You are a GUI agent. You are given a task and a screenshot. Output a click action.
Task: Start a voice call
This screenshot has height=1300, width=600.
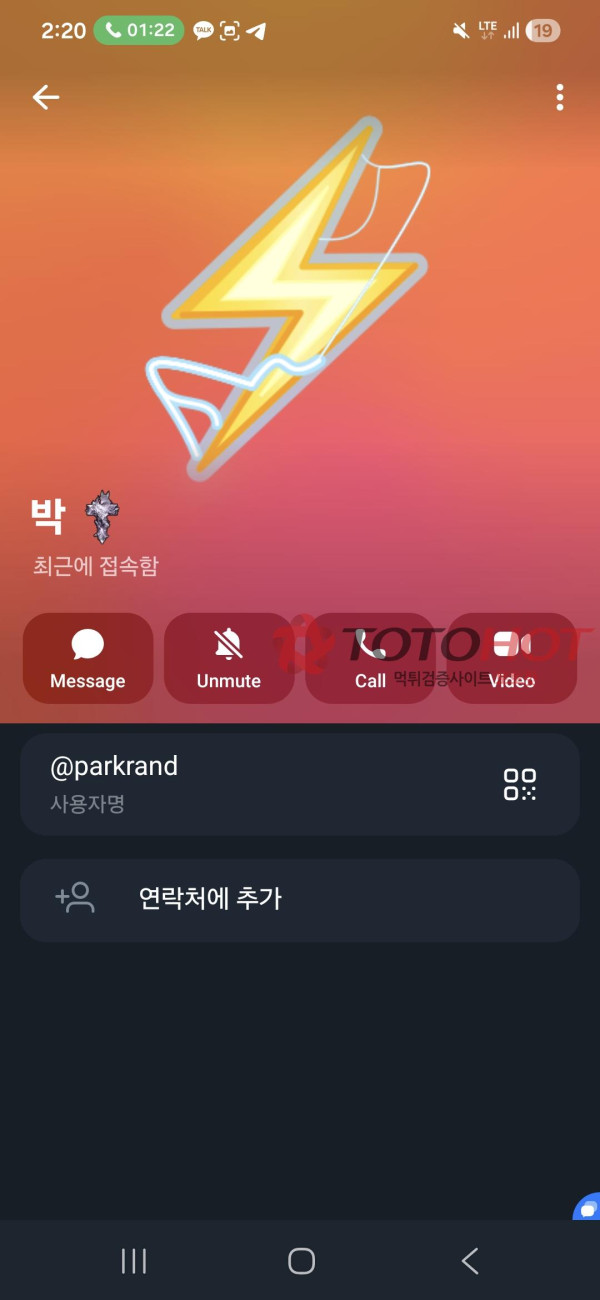(370, 658)
